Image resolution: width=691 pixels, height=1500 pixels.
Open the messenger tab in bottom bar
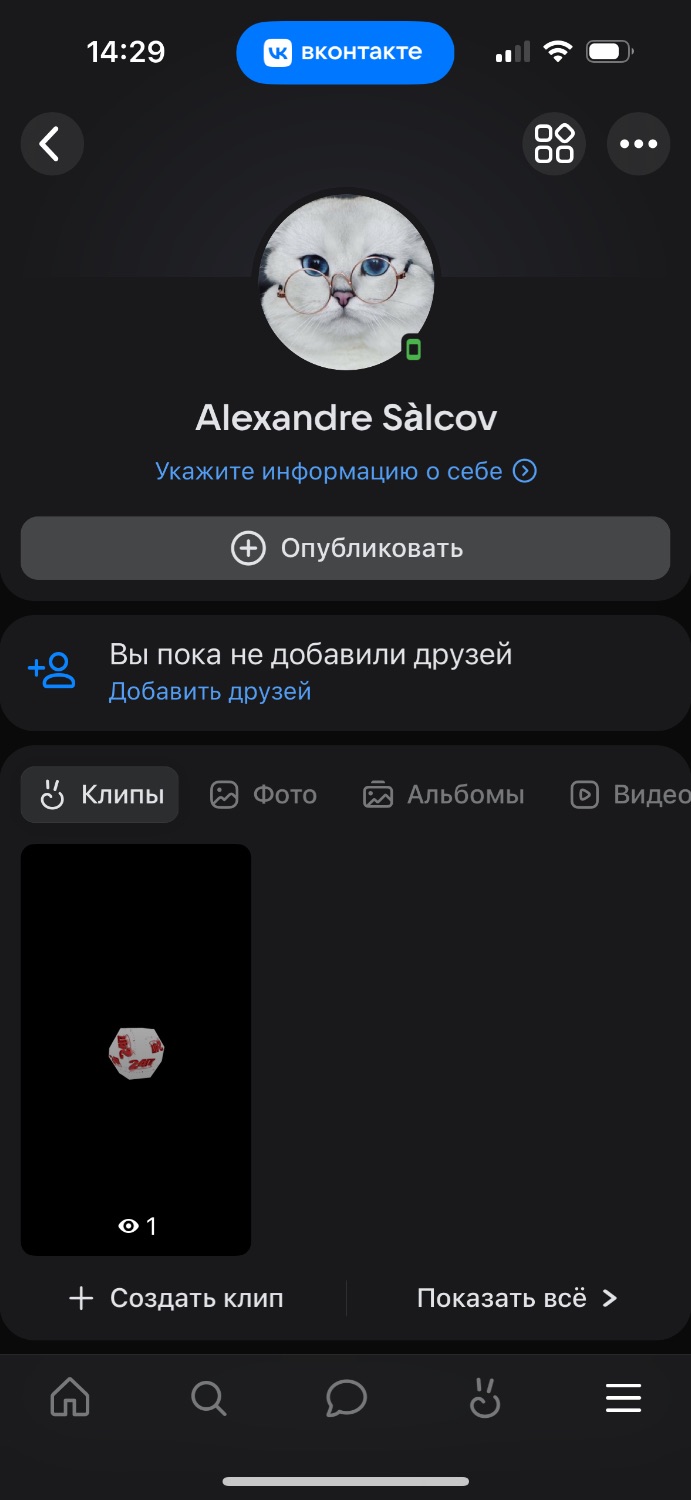(346, 1397)
